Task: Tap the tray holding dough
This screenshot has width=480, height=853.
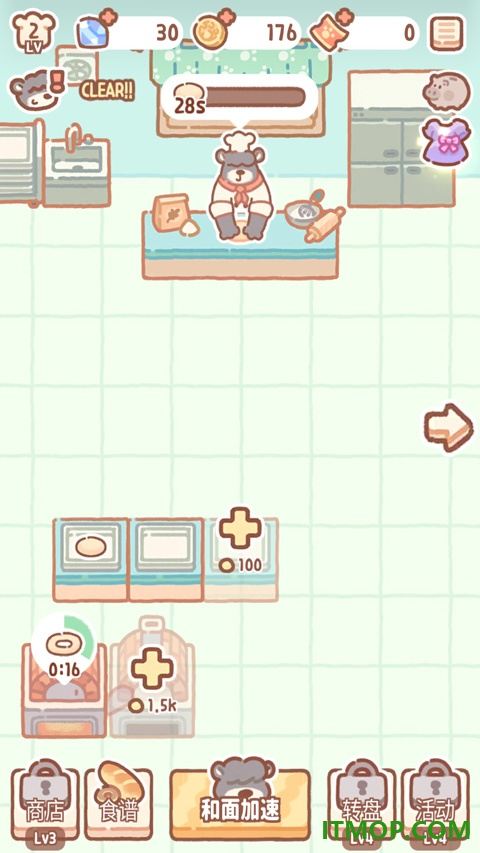Action: [x=91, y=559]
